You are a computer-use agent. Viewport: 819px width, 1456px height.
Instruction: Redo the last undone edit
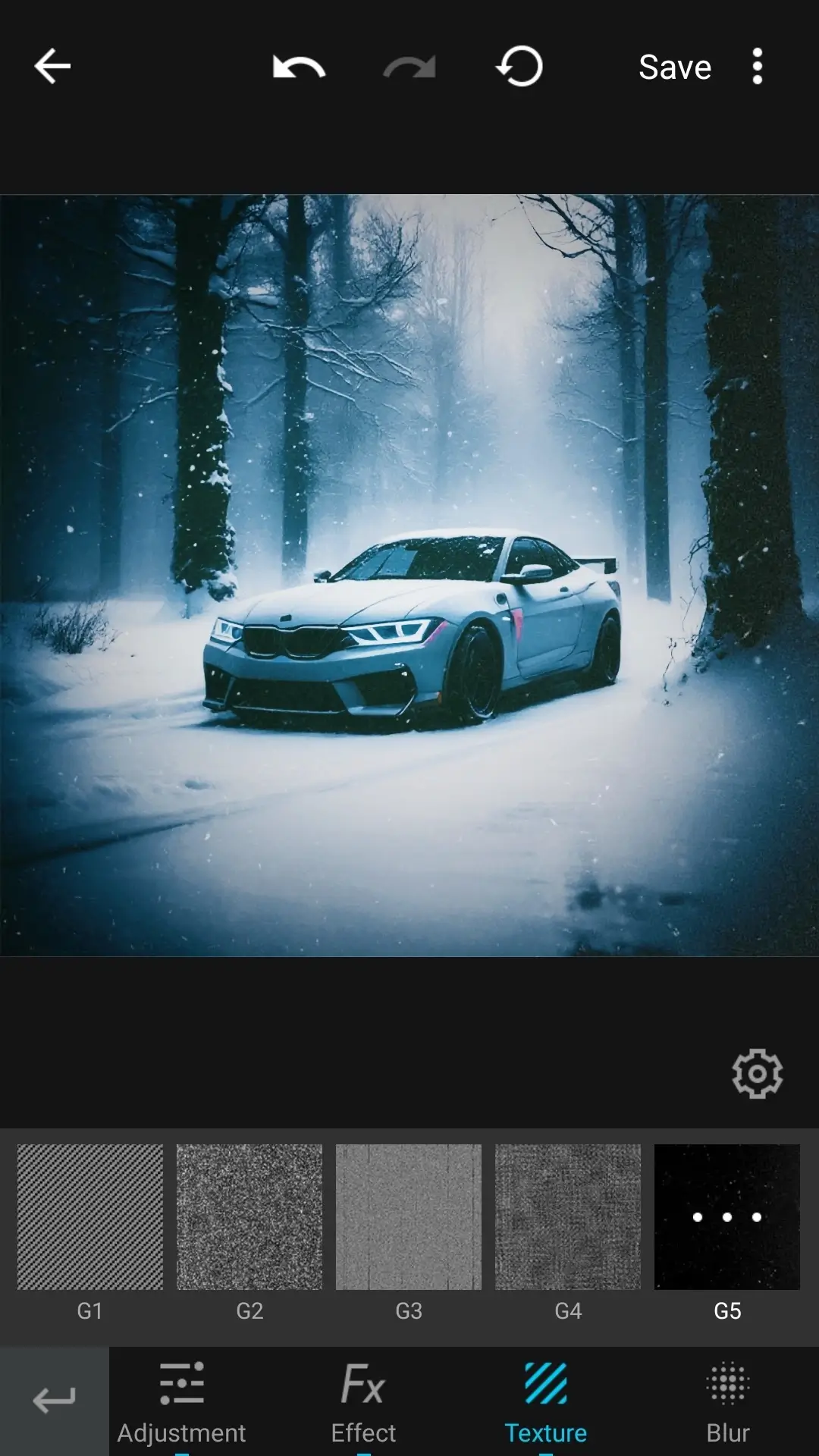coord(409,67)
